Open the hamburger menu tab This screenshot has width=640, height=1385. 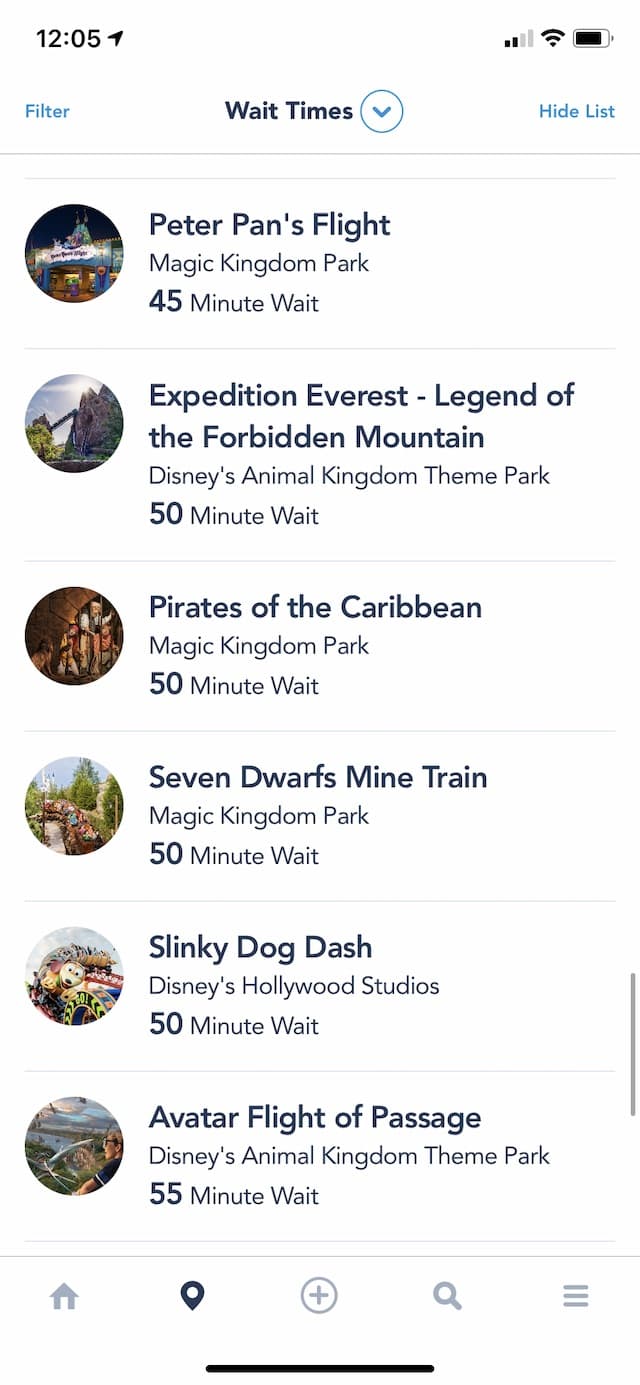(x=575, y=1297)
